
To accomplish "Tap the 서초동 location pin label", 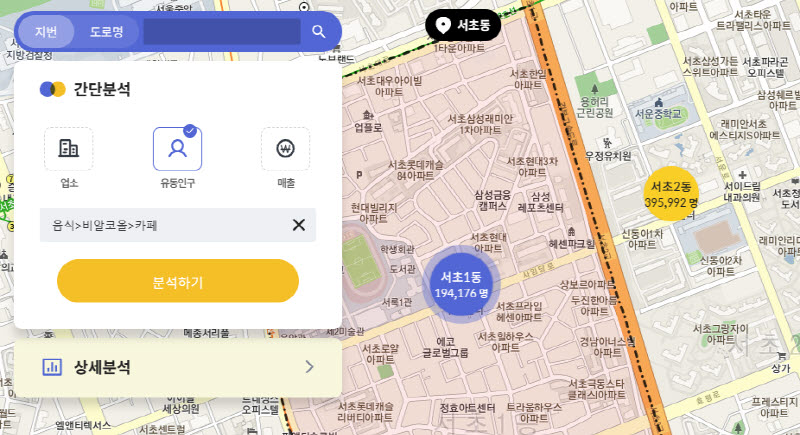I will (463, 25).
